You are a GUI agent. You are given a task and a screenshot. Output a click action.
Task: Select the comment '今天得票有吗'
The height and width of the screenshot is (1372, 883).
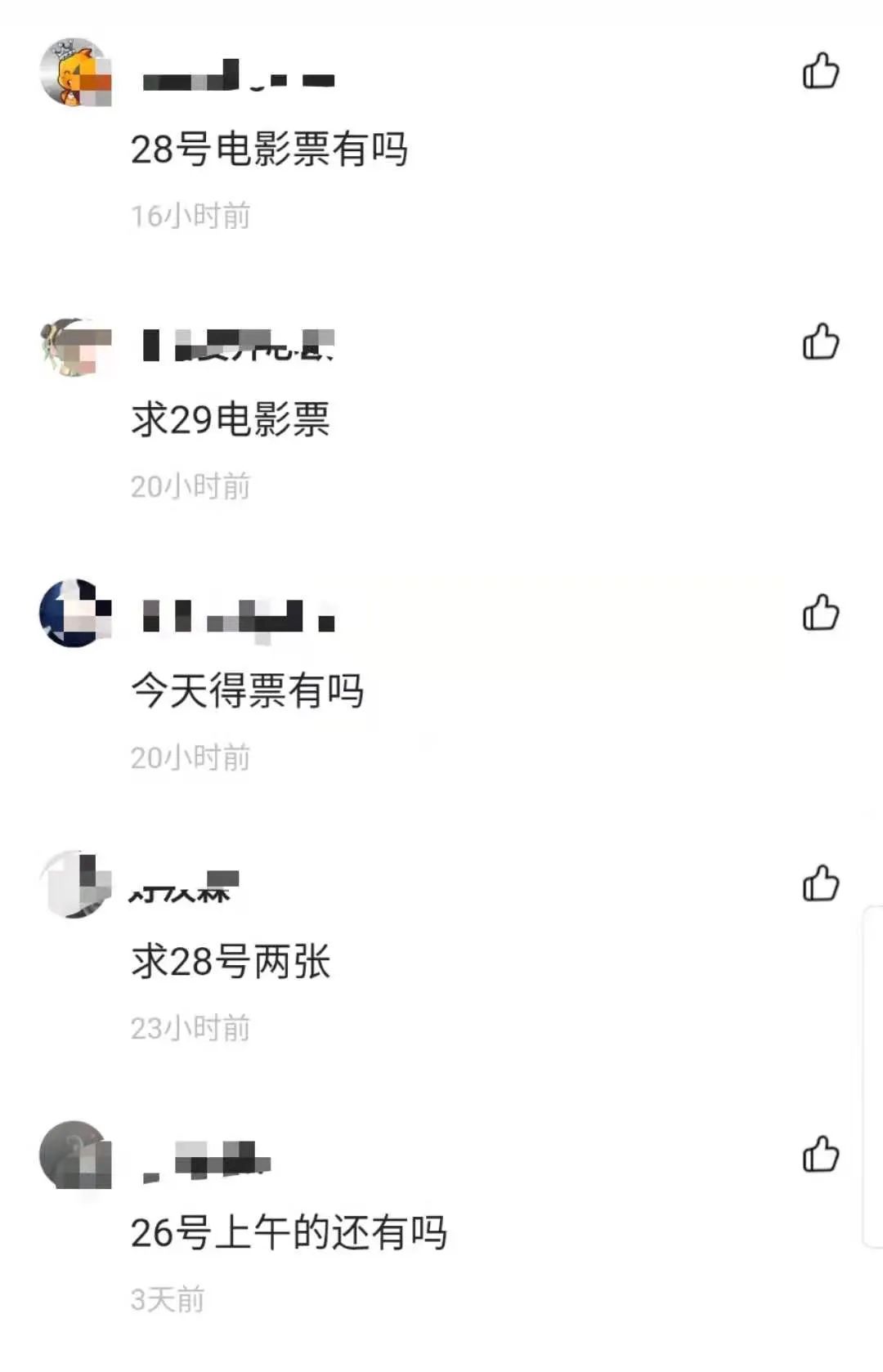(x=249, y=689)
